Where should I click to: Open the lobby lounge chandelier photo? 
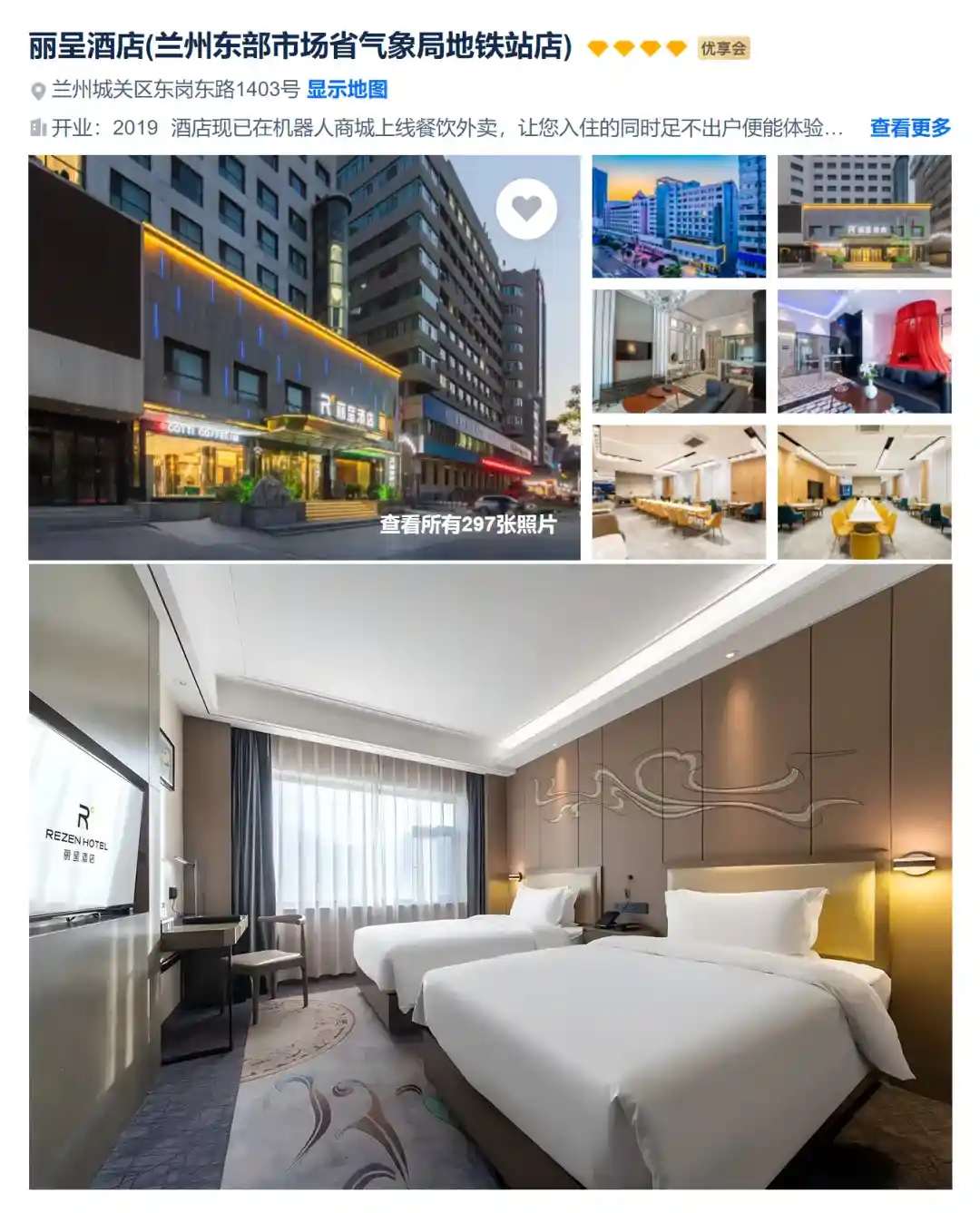[679, 351]
